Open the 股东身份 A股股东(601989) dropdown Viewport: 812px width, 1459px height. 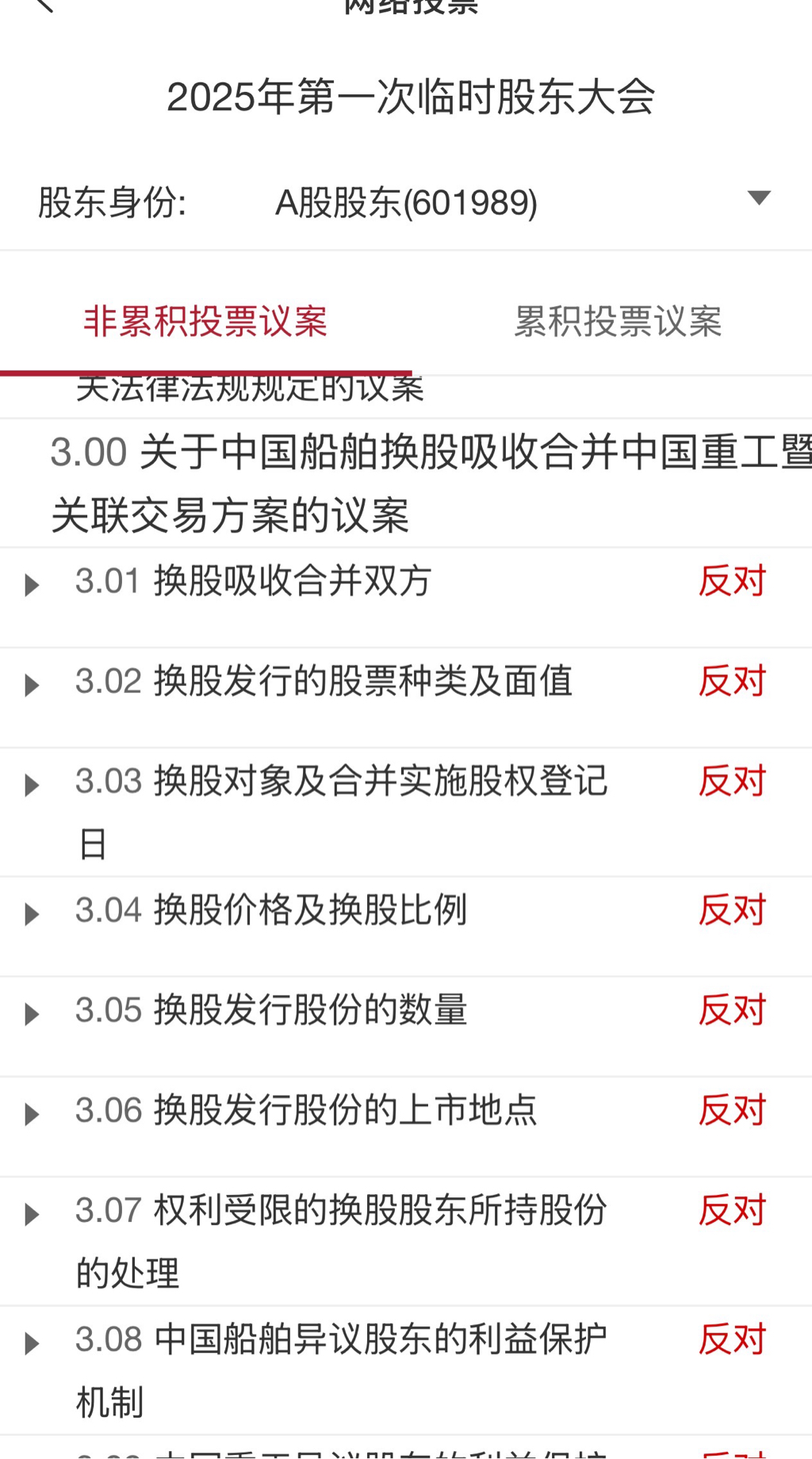point(758,198)
